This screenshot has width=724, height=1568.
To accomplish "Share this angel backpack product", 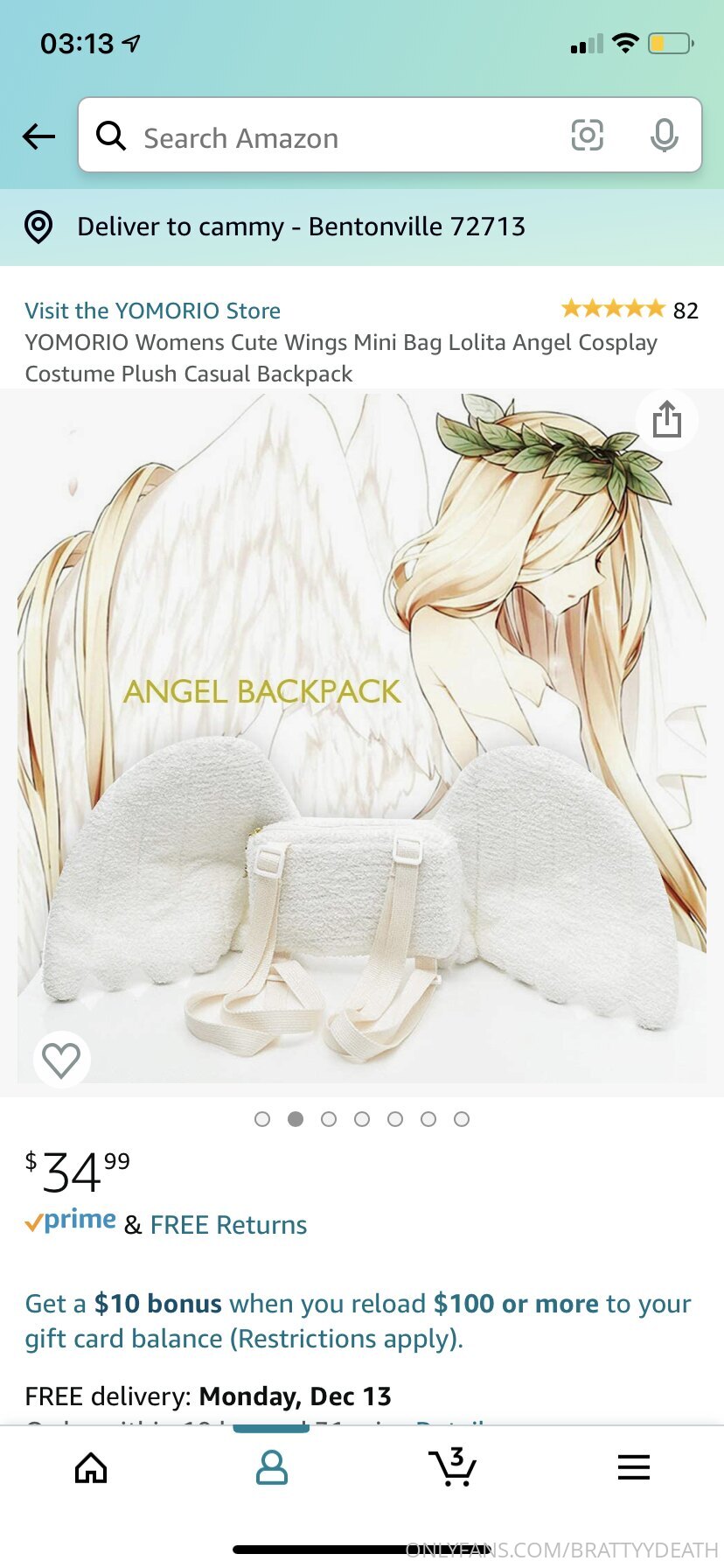I will (666, 419).
